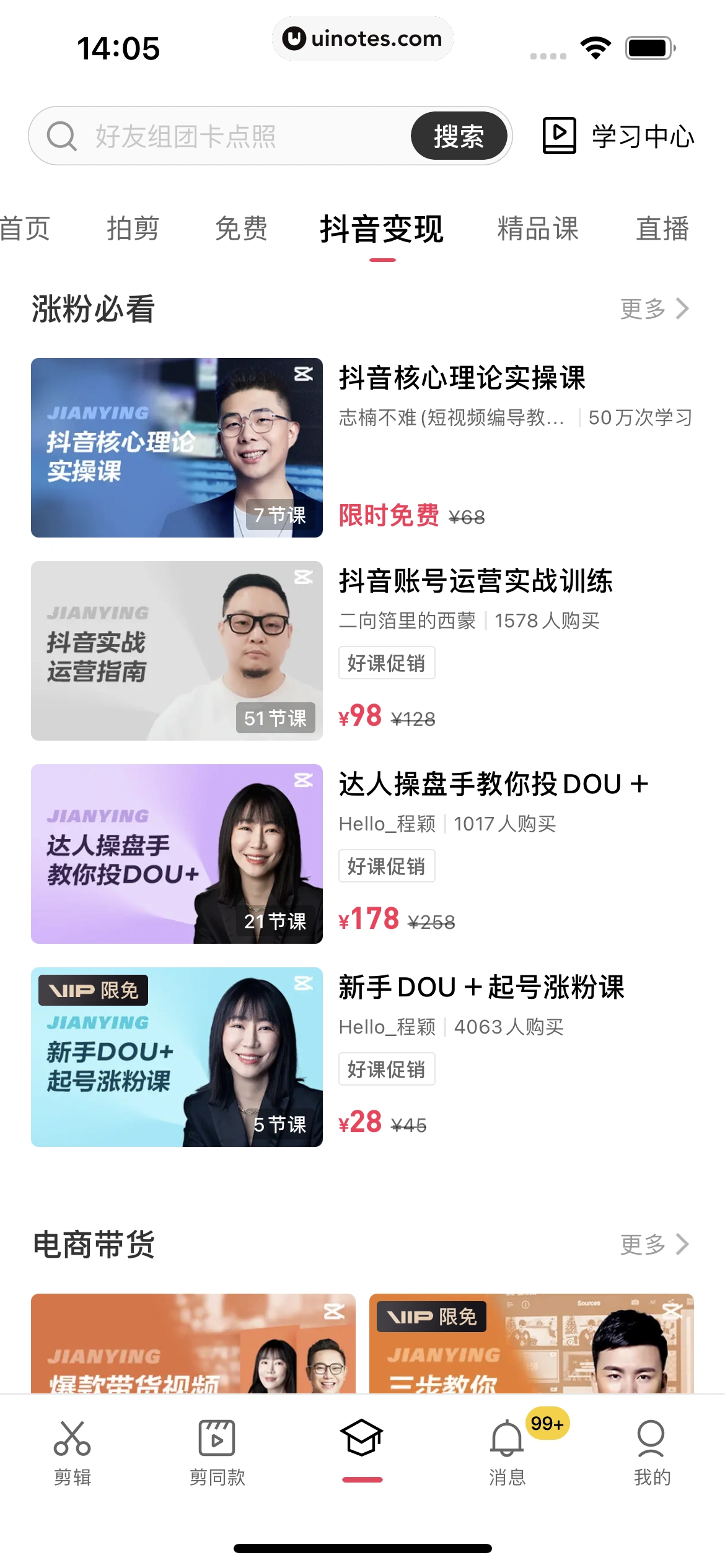
Task: Click the 好课促销 tag on 抖音账号运营实战训练
Action: (386, 662)
